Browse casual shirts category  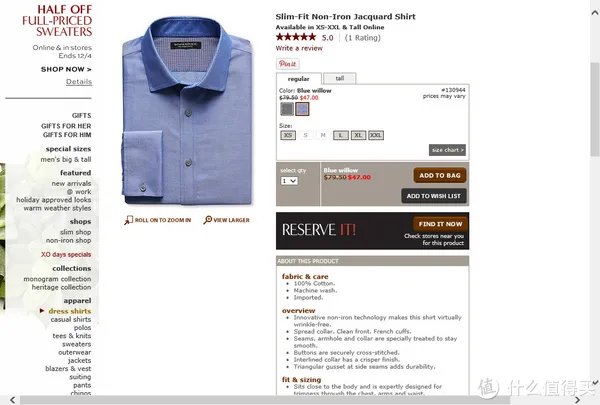coord(70,319)
